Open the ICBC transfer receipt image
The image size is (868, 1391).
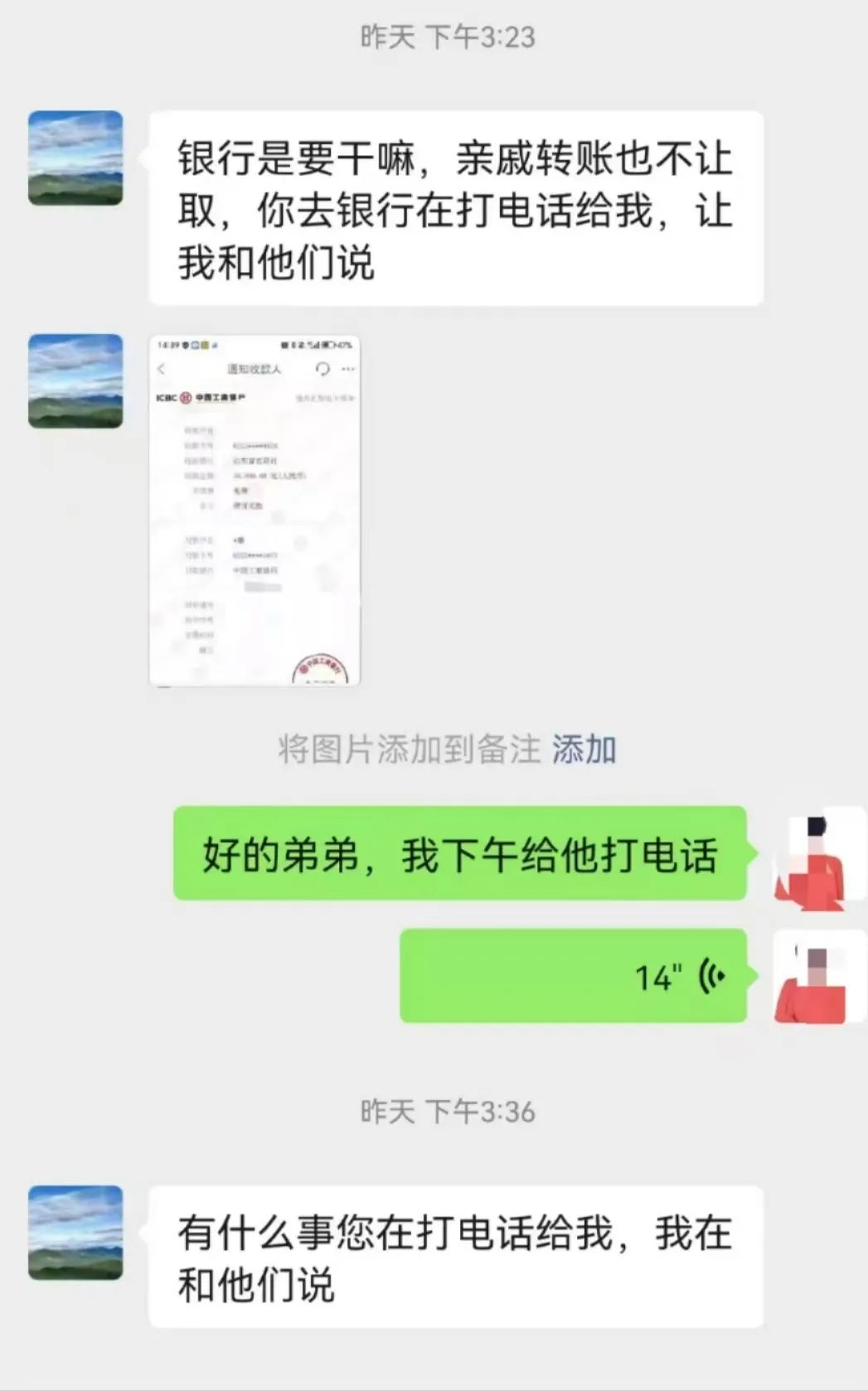click(255, 510)
